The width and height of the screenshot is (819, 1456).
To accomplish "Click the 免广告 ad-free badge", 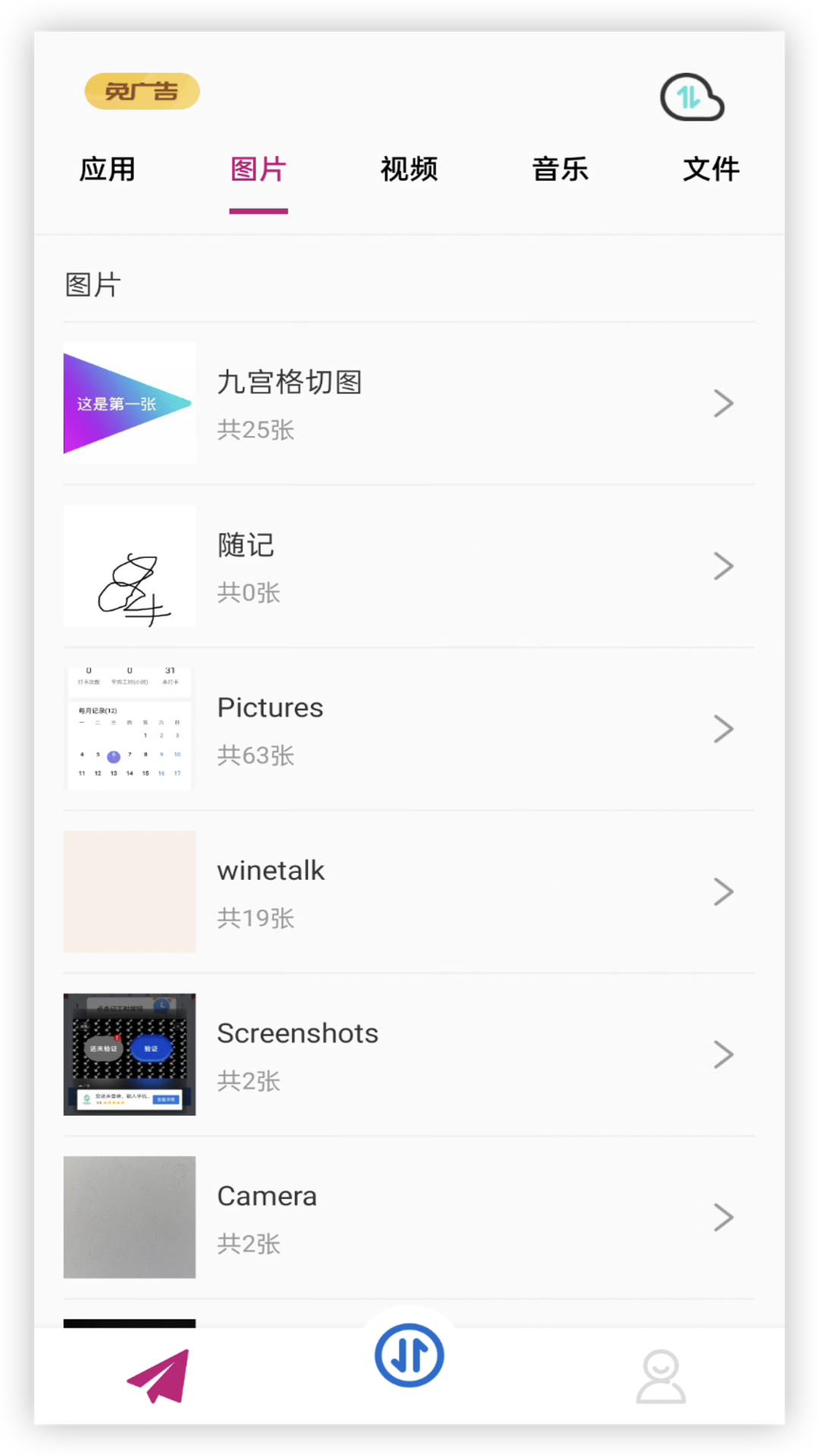I will [142, 90].
